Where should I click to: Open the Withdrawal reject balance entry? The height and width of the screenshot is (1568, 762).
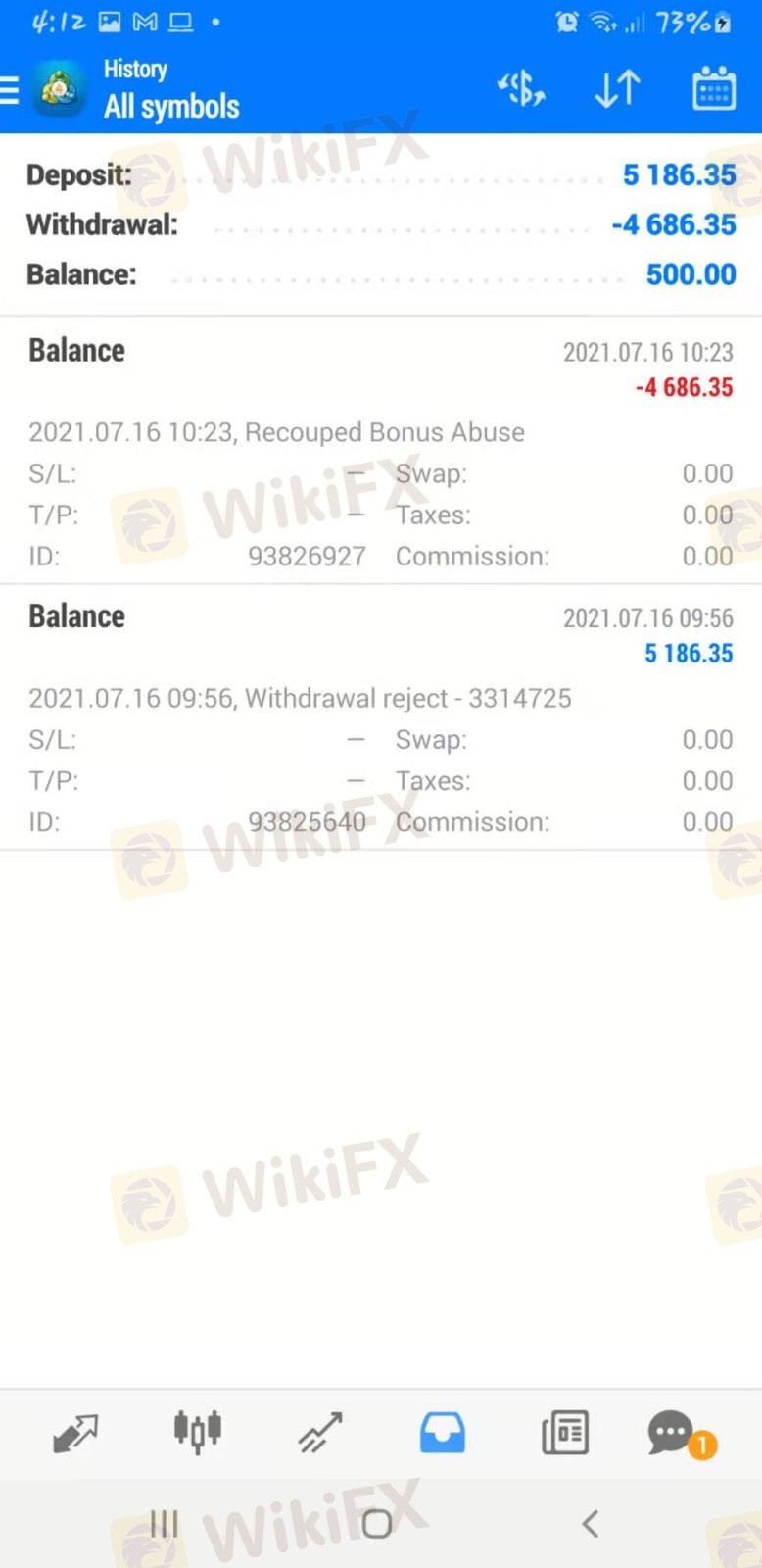pyautogui.click(x=381, y=717)
